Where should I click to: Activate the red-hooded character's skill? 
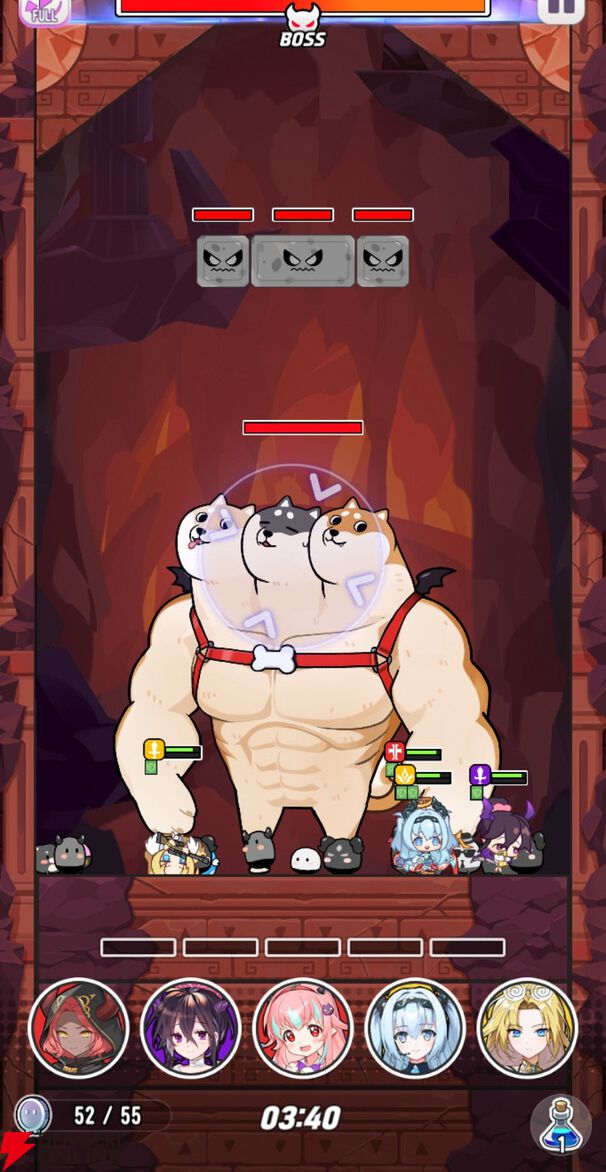click(79, 1027)
